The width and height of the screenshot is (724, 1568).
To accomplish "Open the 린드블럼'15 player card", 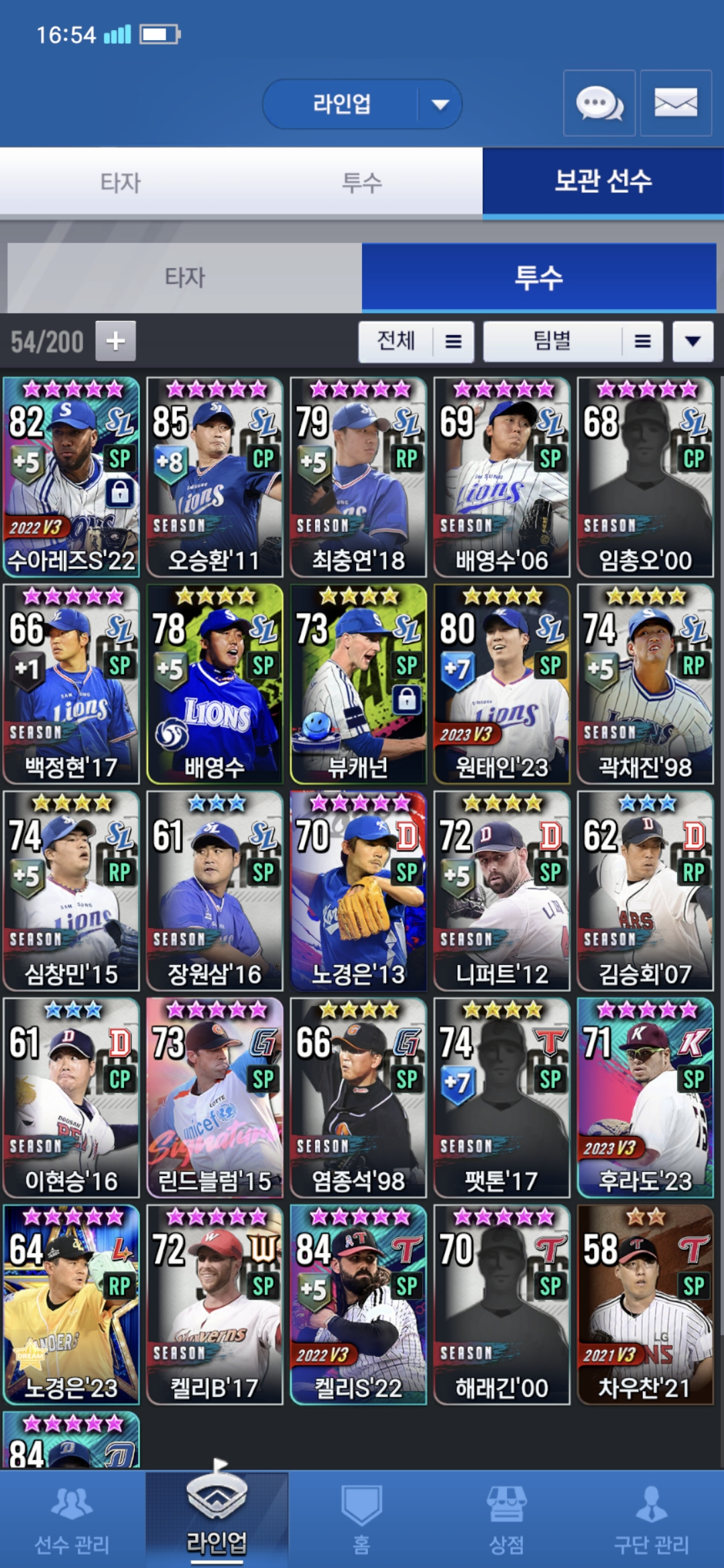I will pos(215,1098).
